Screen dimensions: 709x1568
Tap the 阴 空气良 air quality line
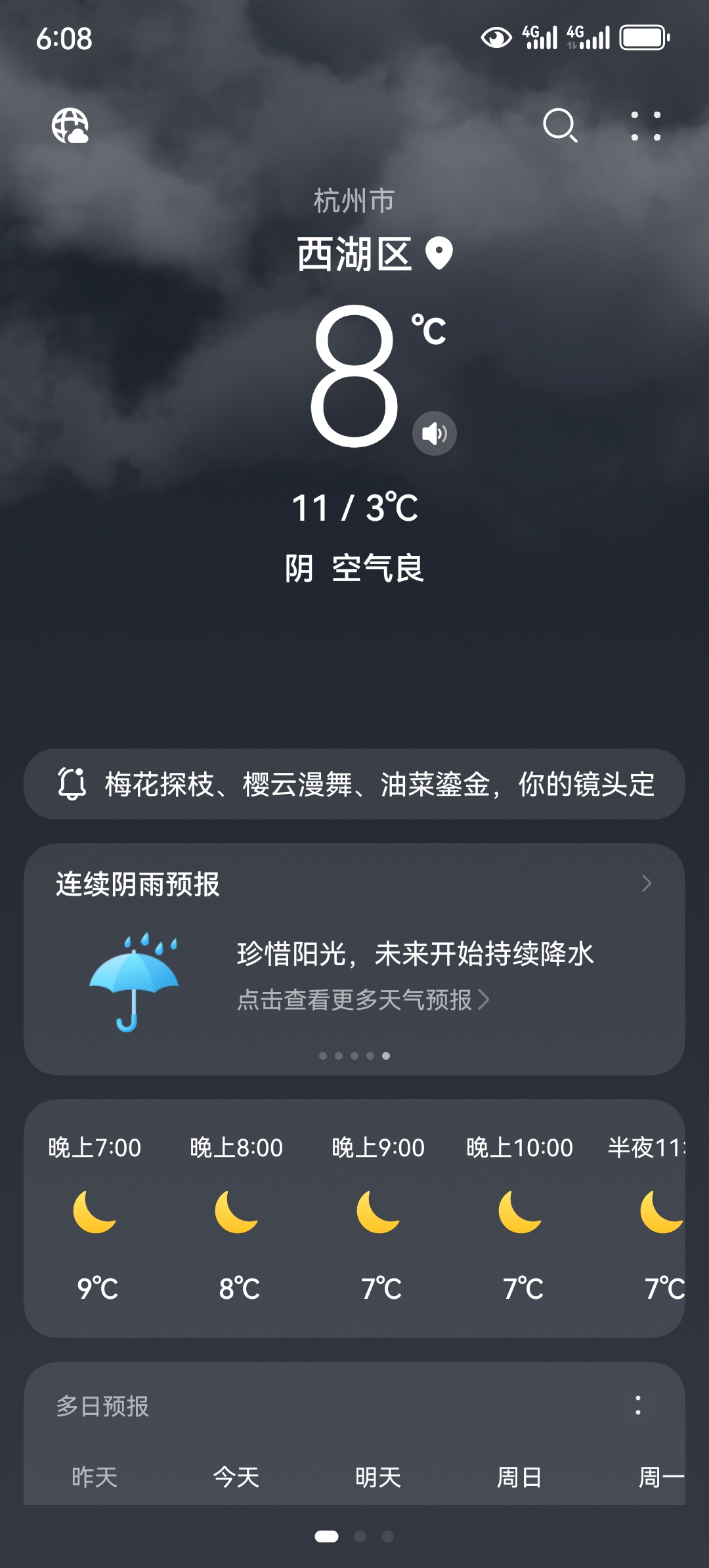(354, 569)
